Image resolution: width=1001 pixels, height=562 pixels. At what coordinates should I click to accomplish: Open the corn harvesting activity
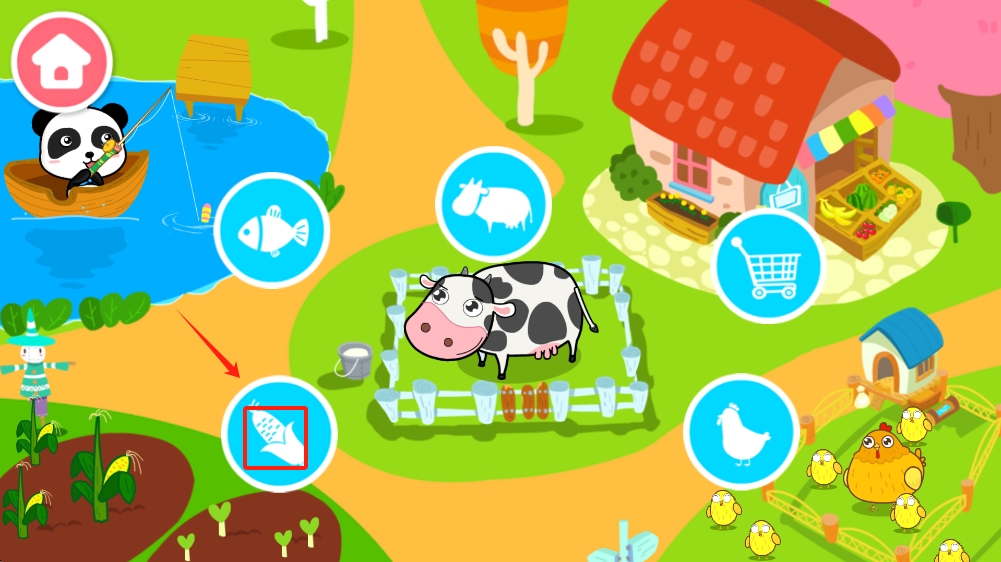[278, 433]
